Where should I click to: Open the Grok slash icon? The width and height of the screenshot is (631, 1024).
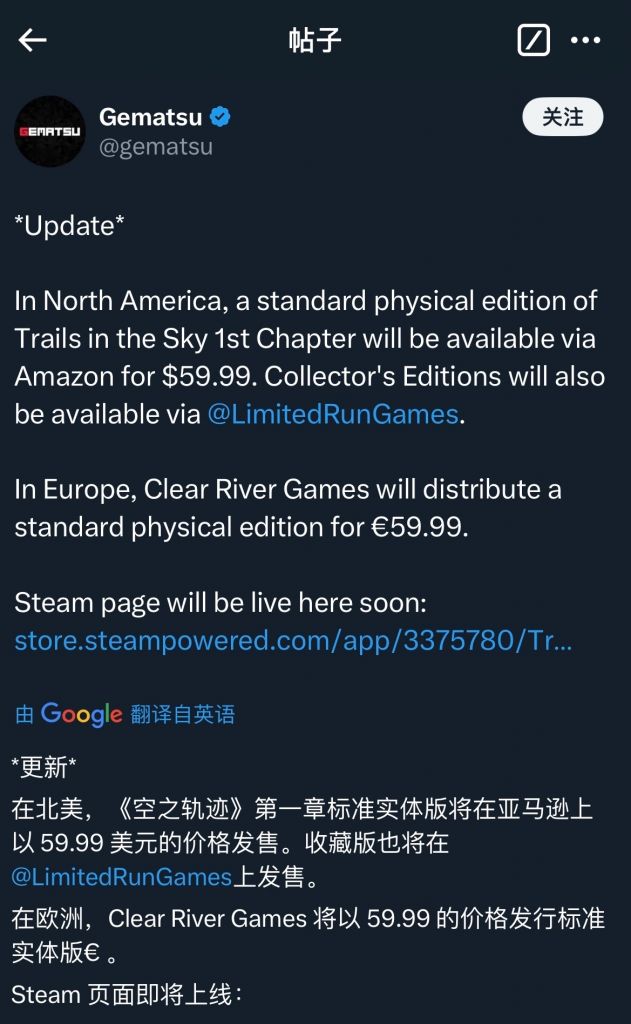tap(533, 40)
